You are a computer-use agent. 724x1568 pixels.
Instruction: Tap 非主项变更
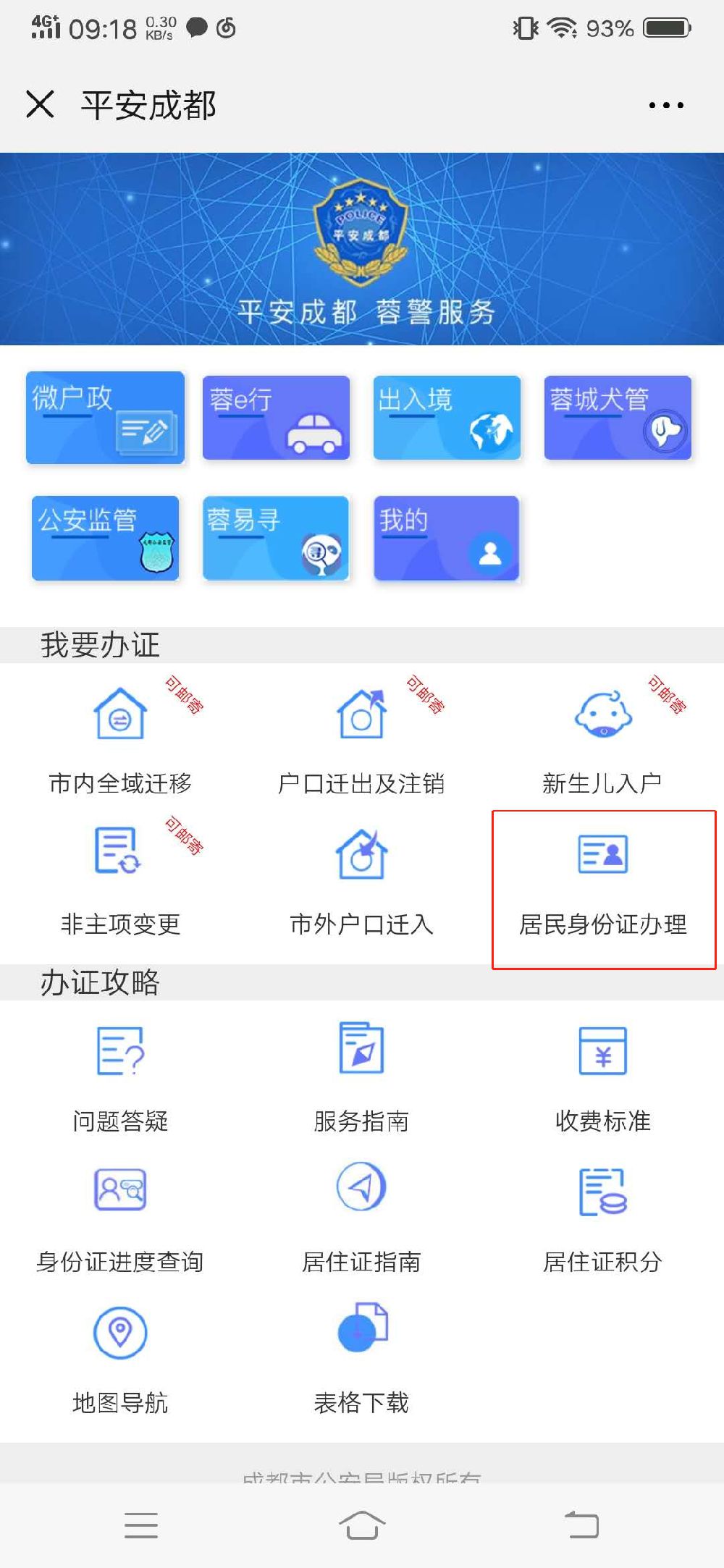pyautogui.click(x=120, y=880)
